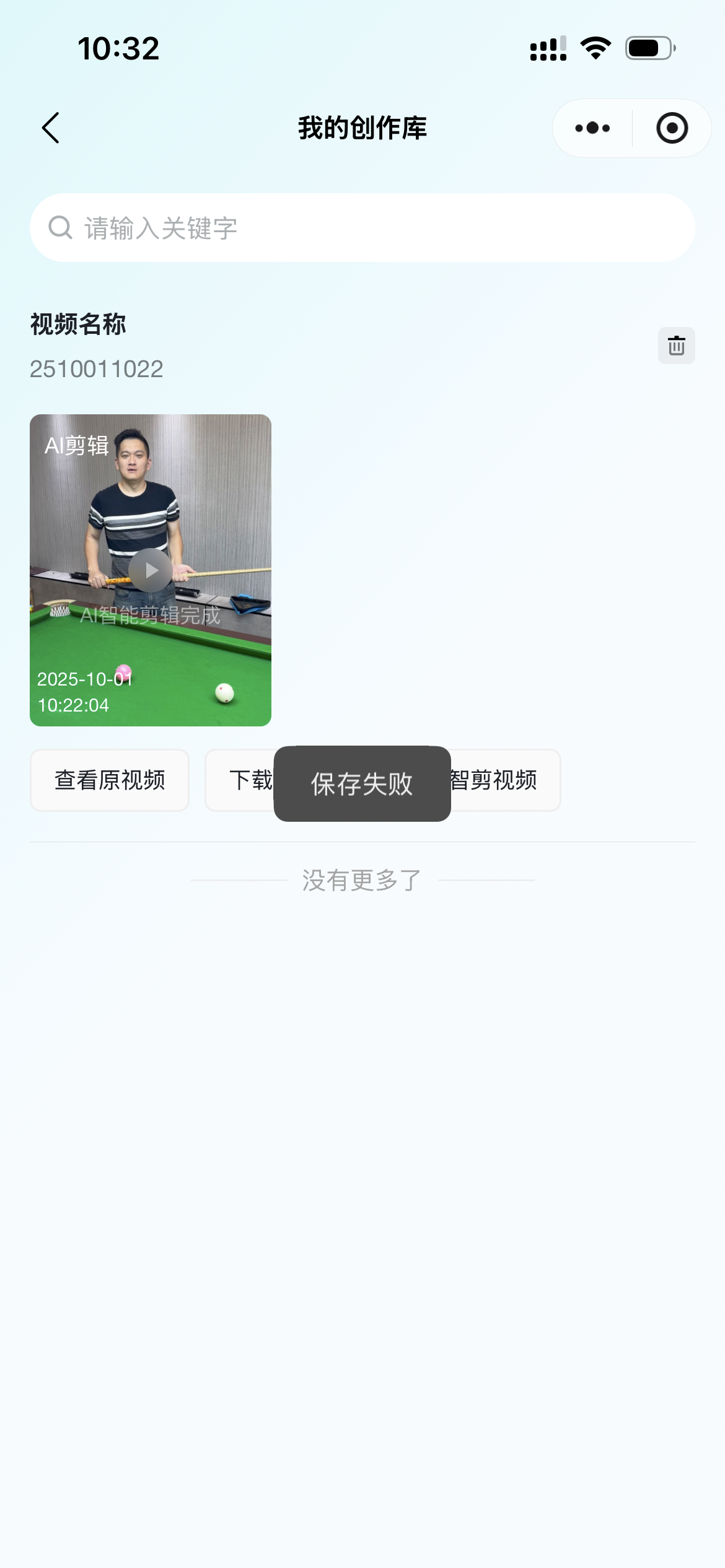Play the AI剪辑 video thumbnail

click(151, 570)
